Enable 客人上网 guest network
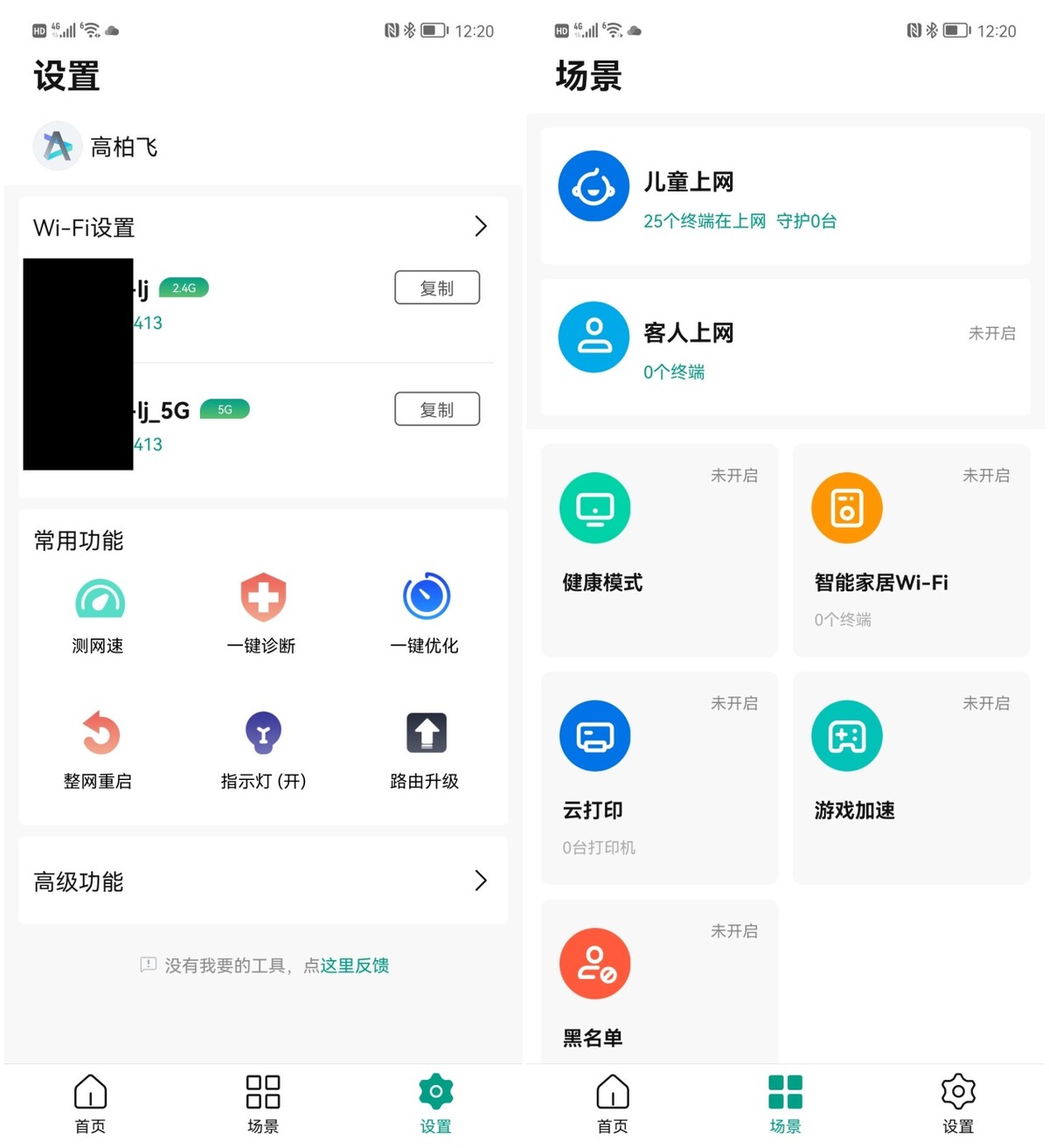This screenshot has height=1148, width=1049. [x=784, y=347]
